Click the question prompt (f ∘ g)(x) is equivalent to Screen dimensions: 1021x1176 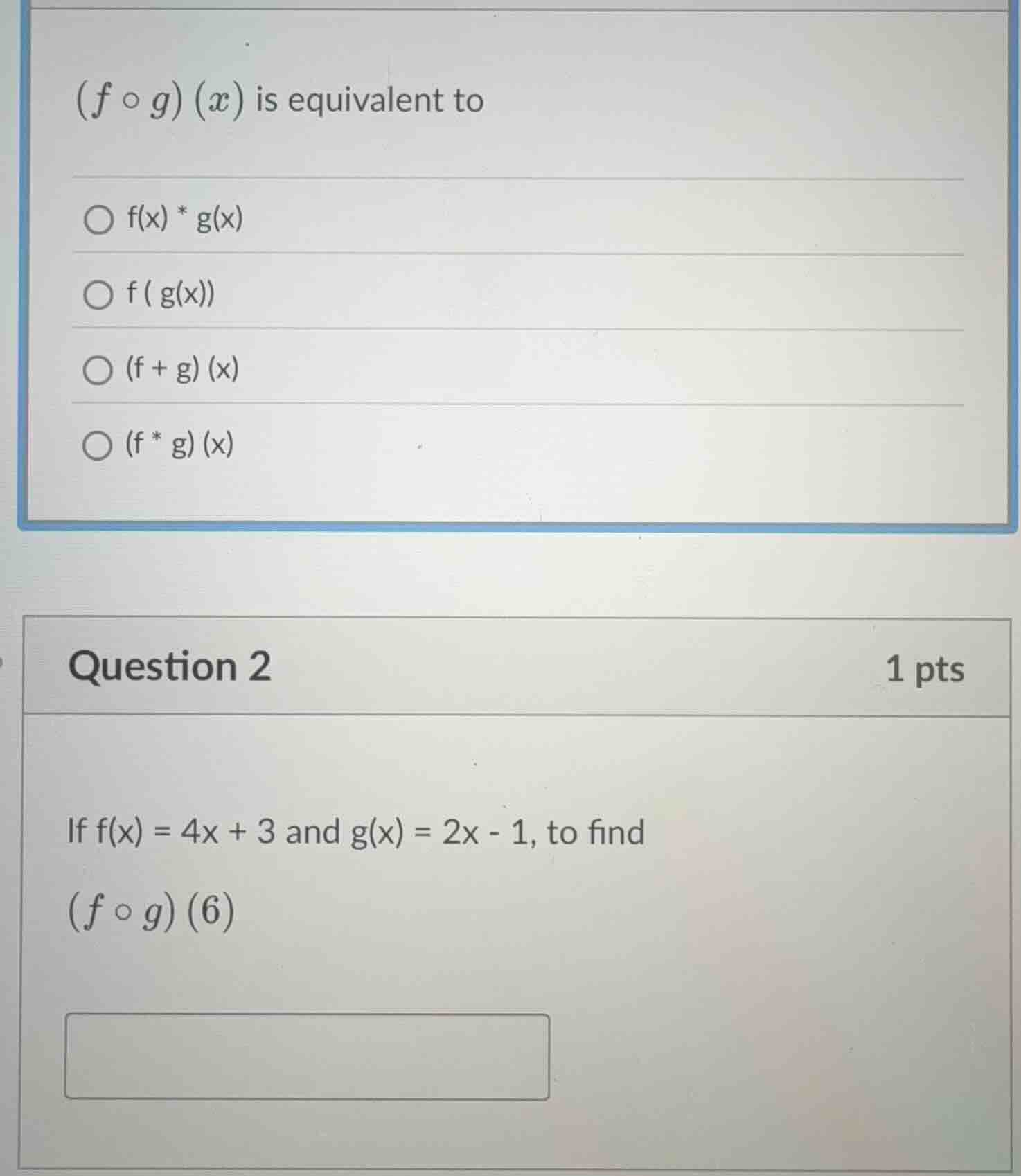(277, 99)
